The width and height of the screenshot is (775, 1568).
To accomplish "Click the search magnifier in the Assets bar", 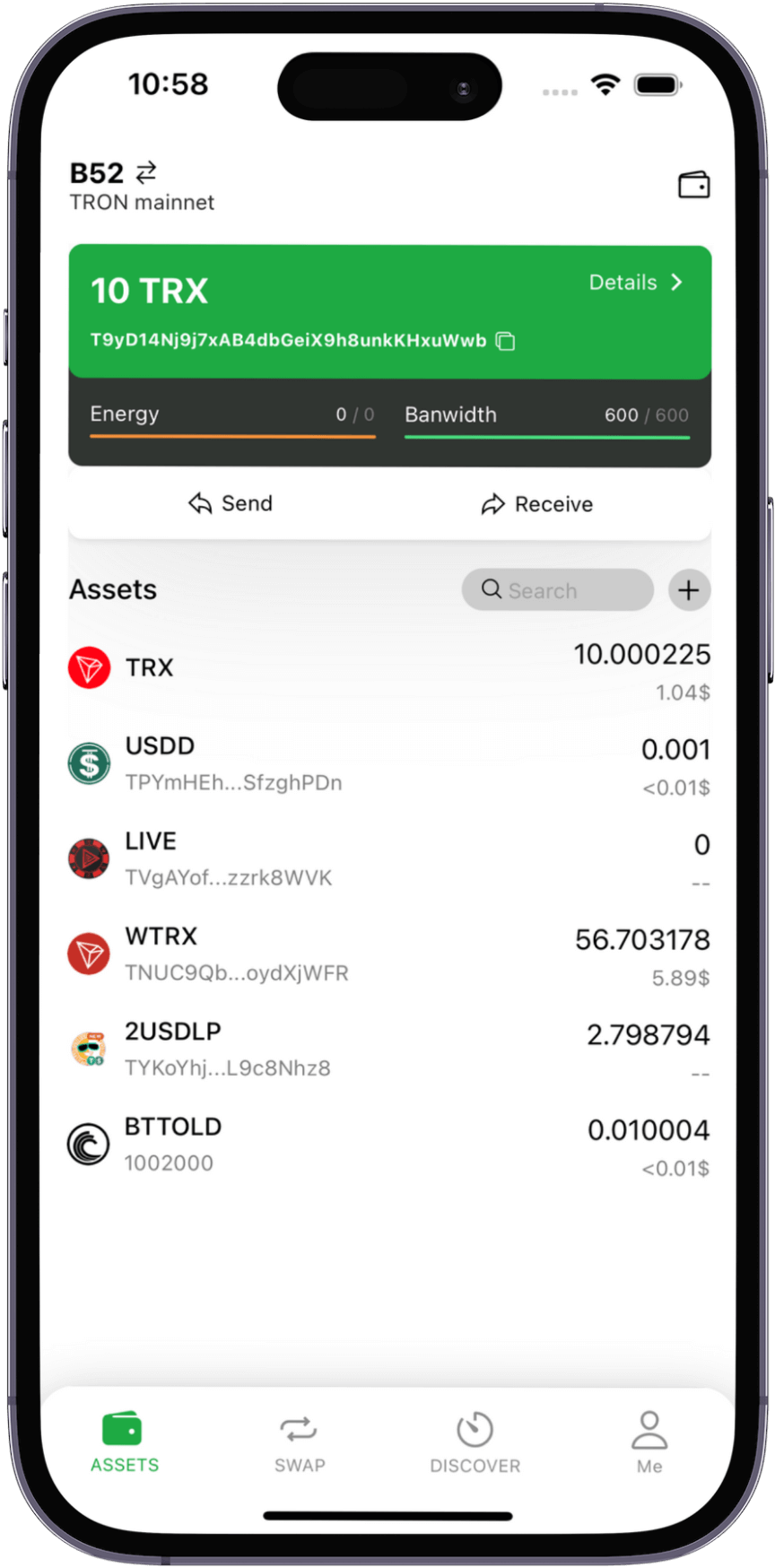I will coord(491,589).
